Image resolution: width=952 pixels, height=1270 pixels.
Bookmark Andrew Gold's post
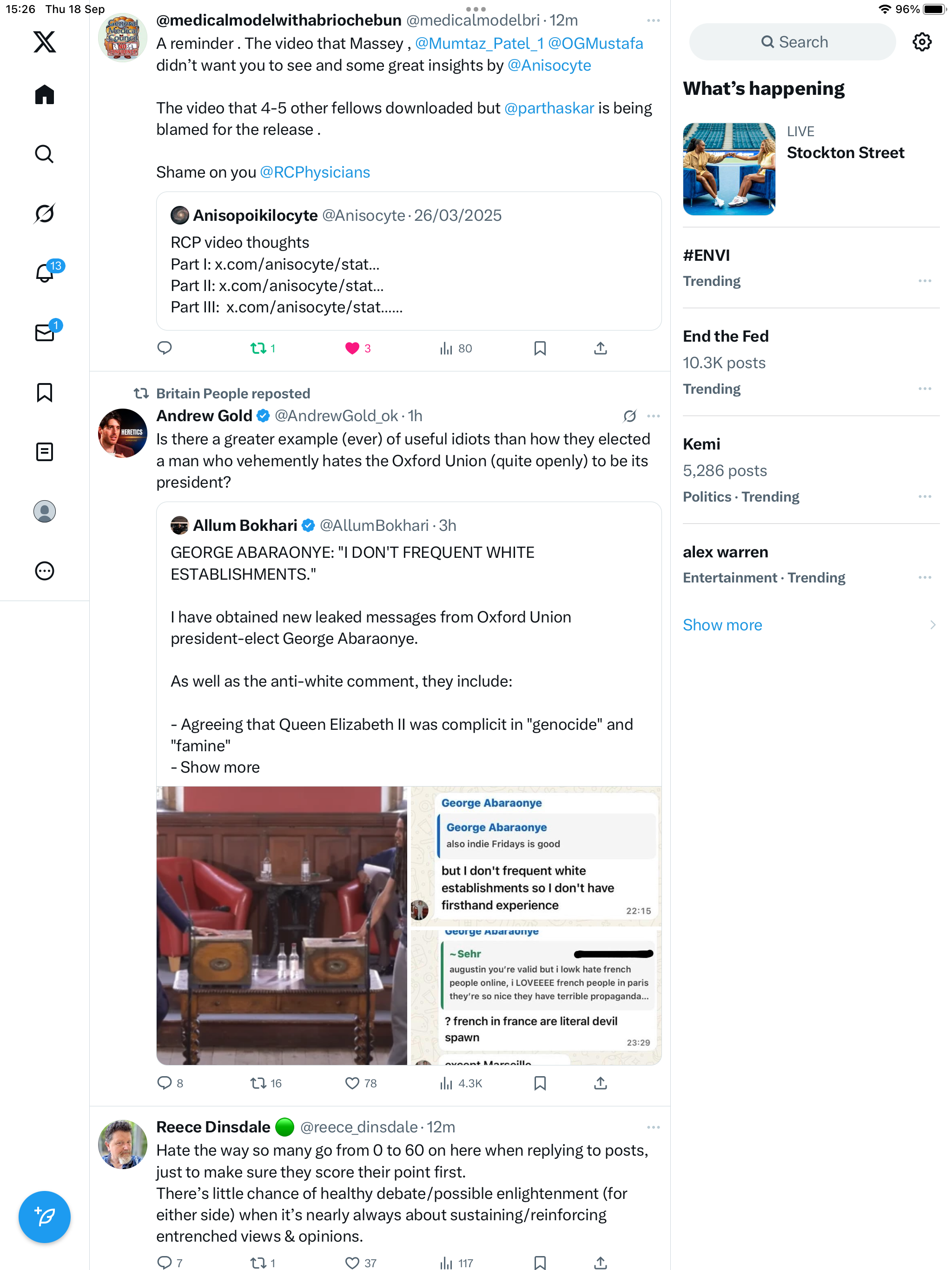pyautogui.click(x=540, y=1083)
